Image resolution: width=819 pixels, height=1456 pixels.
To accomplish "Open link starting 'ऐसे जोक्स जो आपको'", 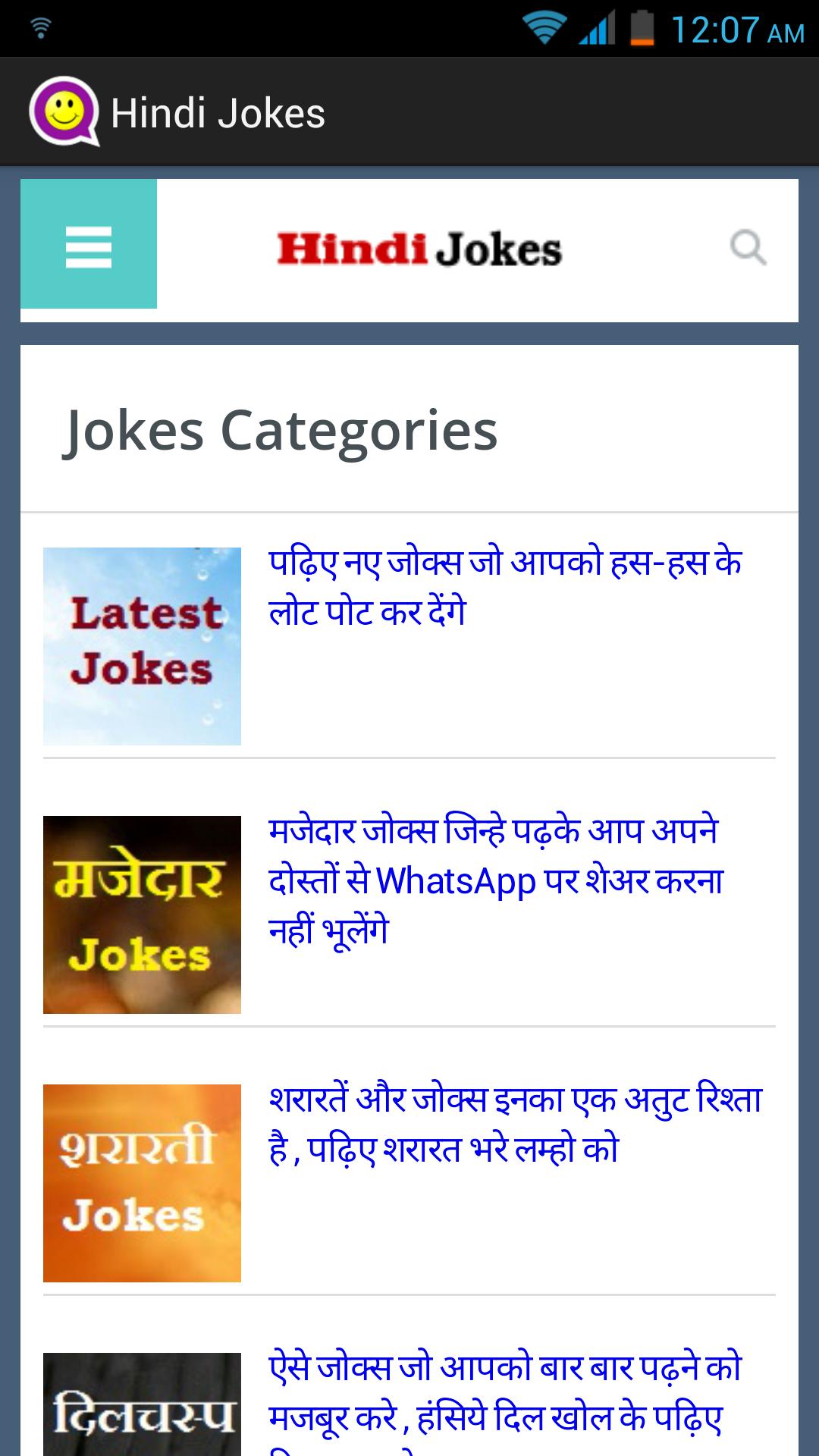I will (504, 1394).
